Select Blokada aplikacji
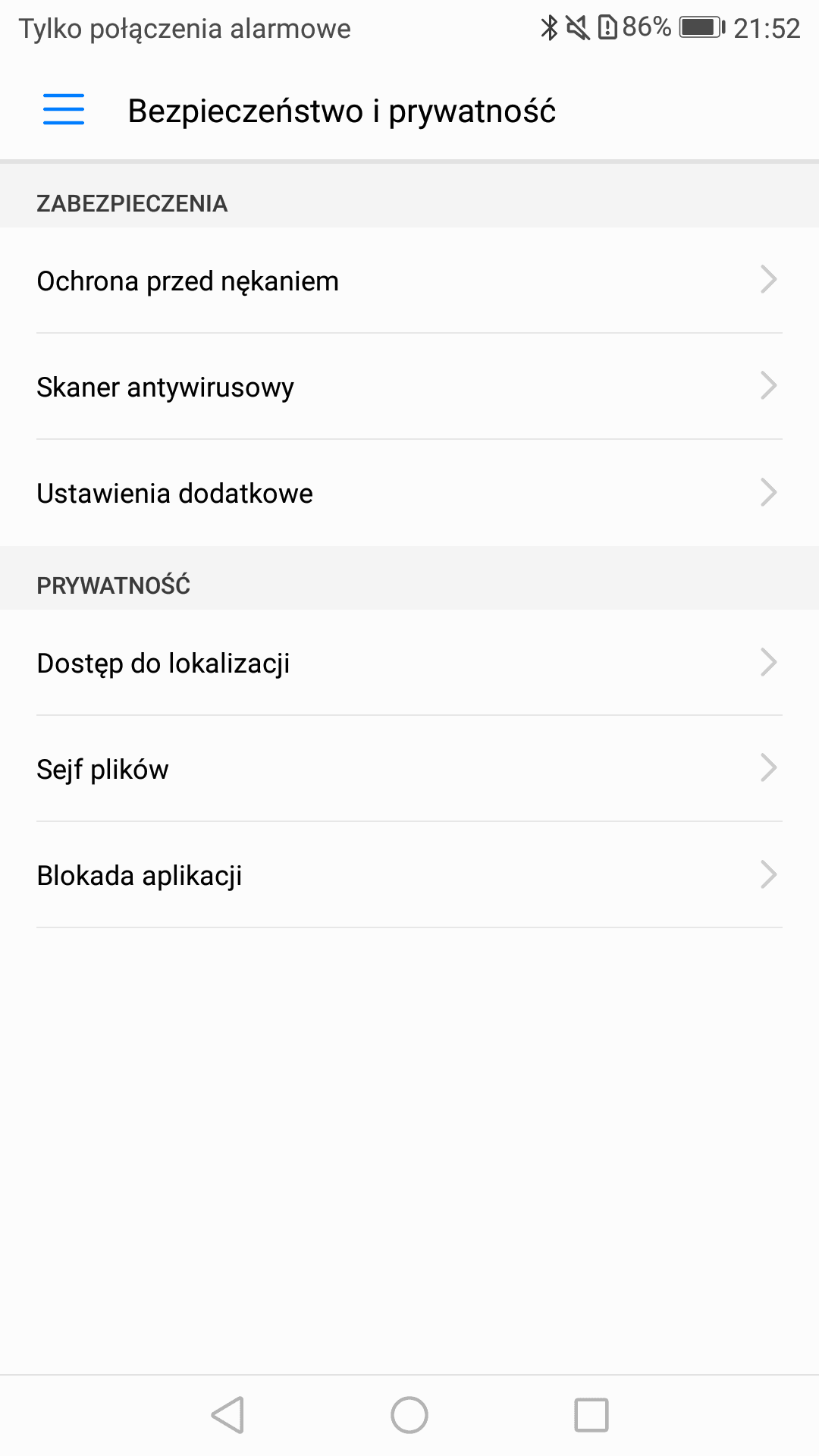The image size is (819, 1456). click(x=409, y=875)
